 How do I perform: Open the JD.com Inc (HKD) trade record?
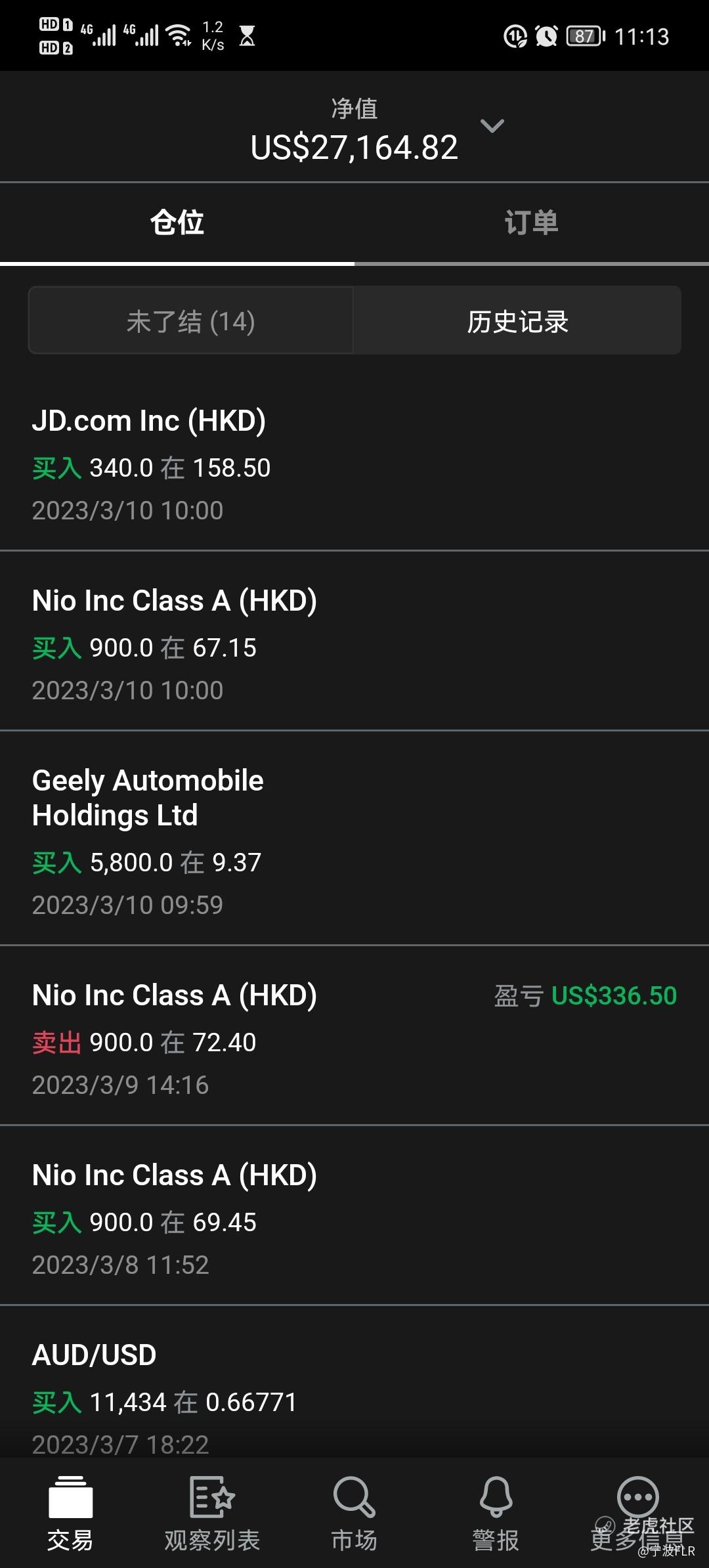(354, 465)
